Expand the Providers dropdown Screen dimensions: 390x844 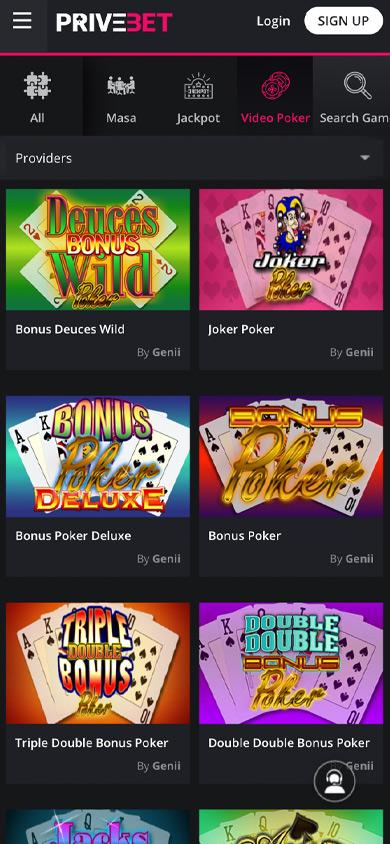click(x=195, y=158)
